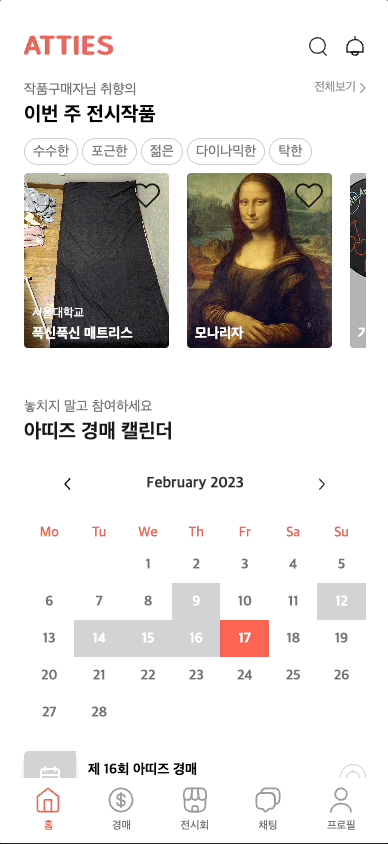Select February 9 on the calendar
Viewport: 388px width, 844px height.
pyautogui.click(x=196, y=601)
